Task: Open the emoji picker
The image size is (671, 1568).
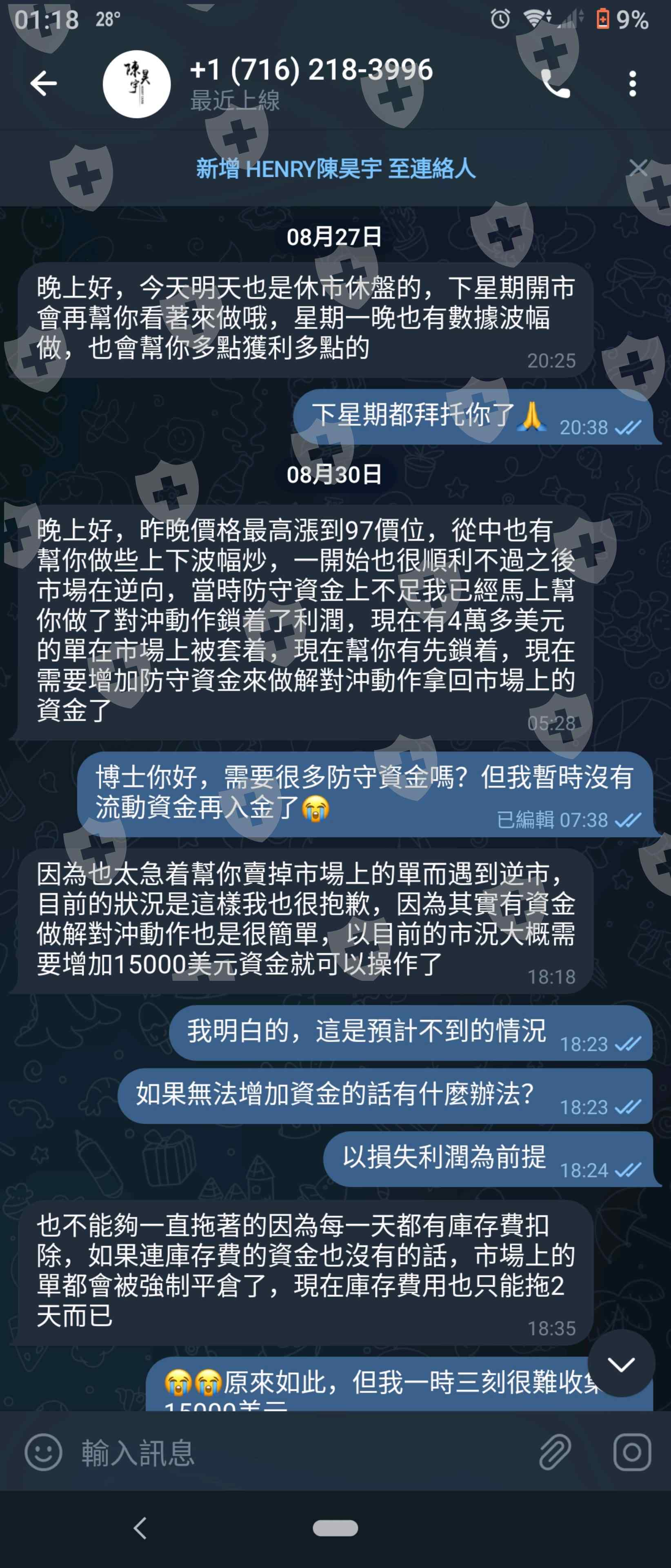Action: (x=43, y=1452)
